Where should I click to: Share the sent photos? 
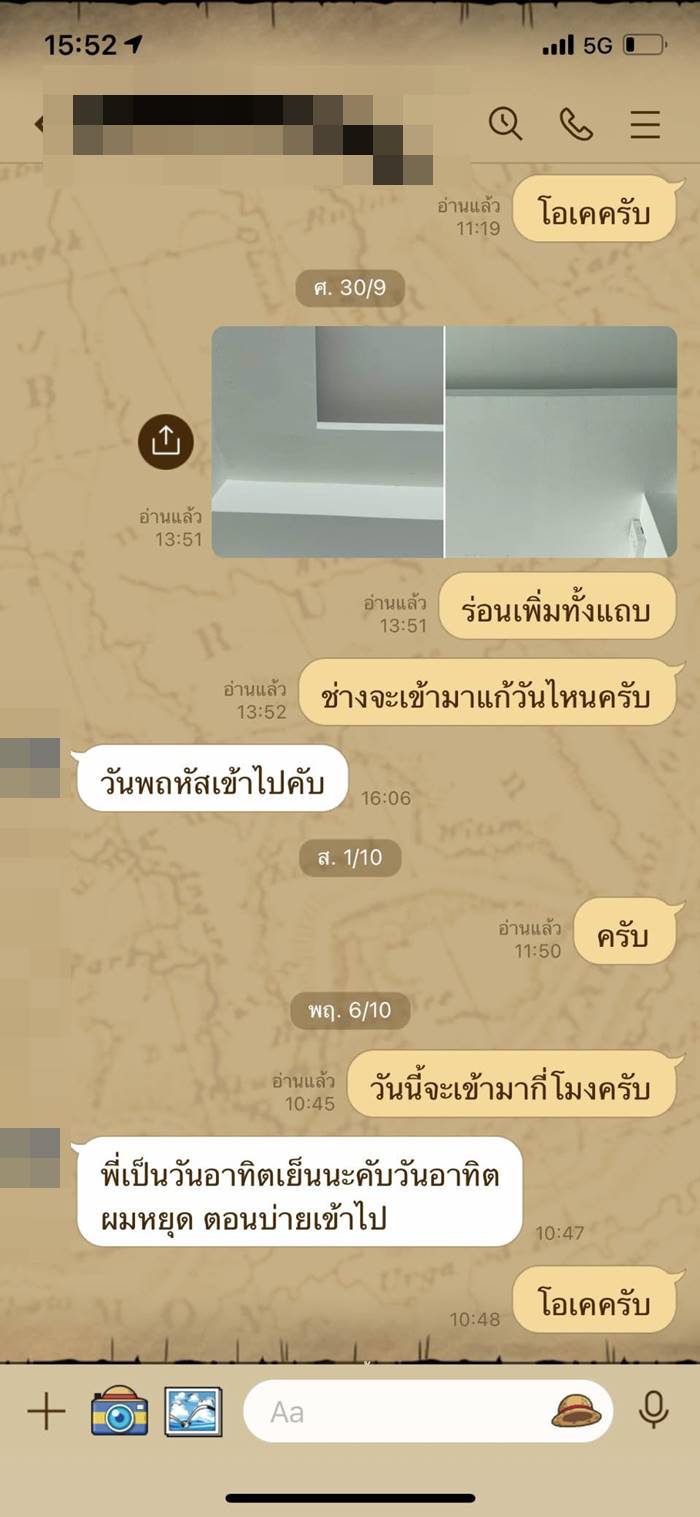165,441
